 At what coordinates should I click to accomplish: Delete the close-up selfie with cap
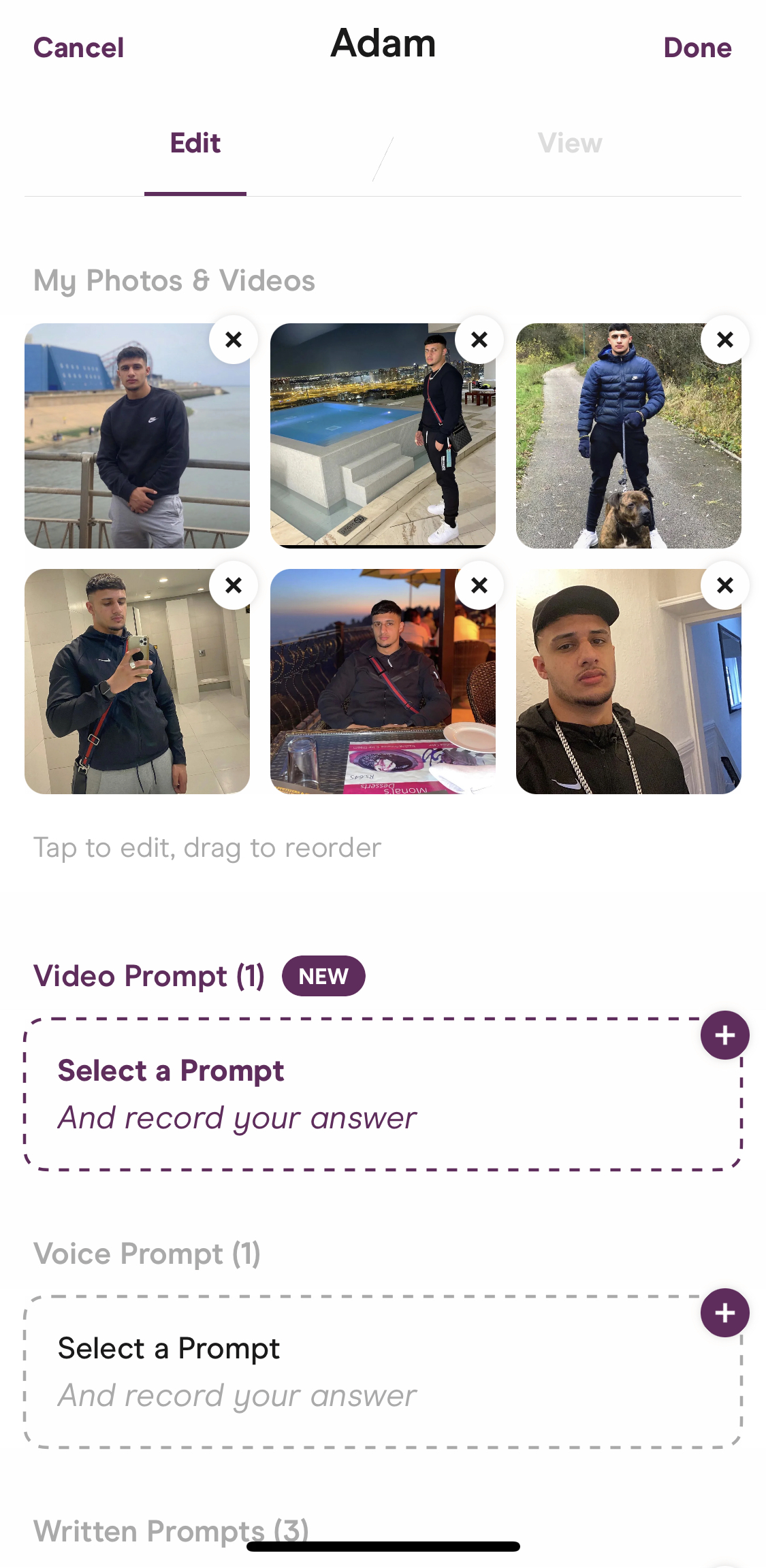tap(725, 585)
